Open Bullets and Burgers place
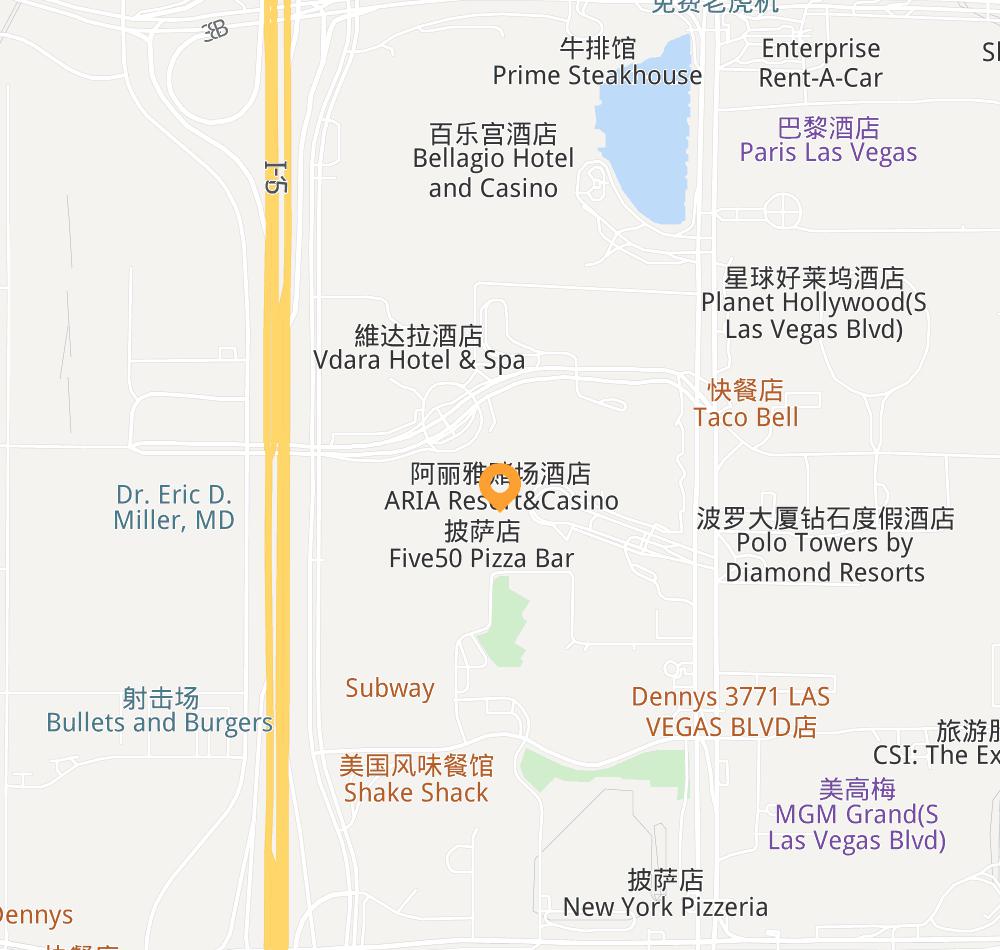The height and width of the screenshot is (950, 1000). 160,711
